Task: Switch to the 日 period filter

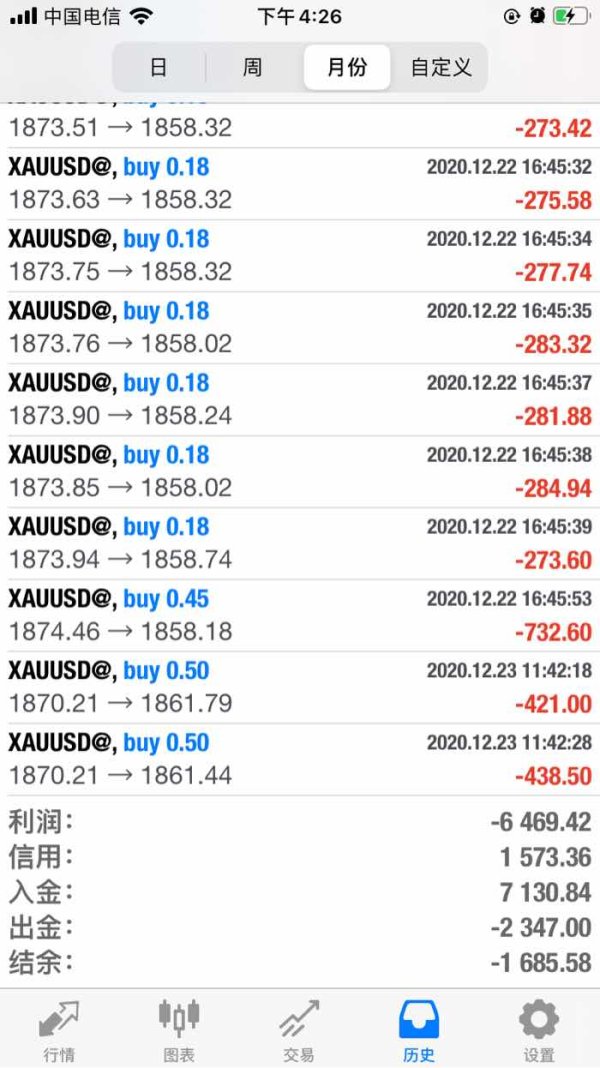Action: click(x=158, y=68)
